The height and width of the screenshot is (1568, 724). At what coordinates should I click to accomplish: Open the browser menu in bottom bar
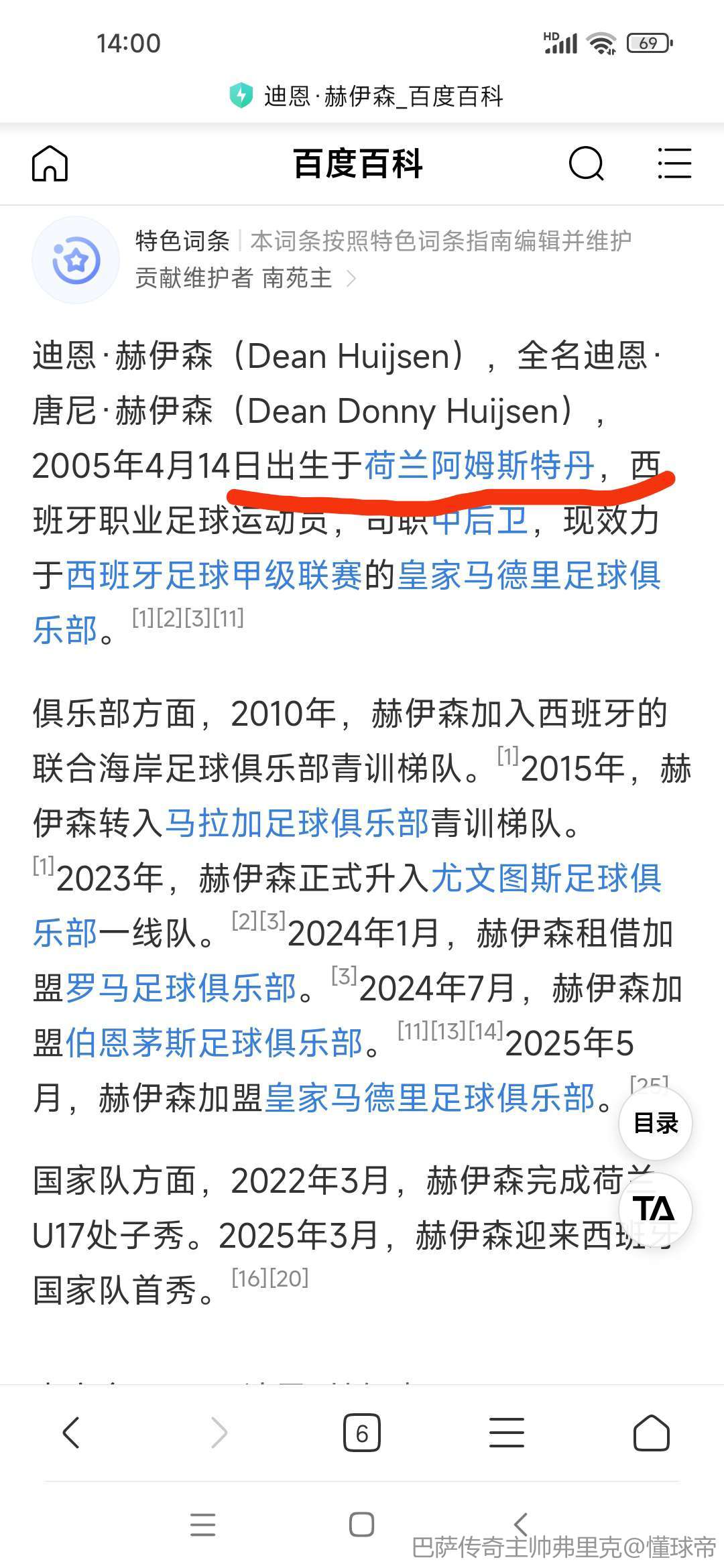tap(506, 1433)
